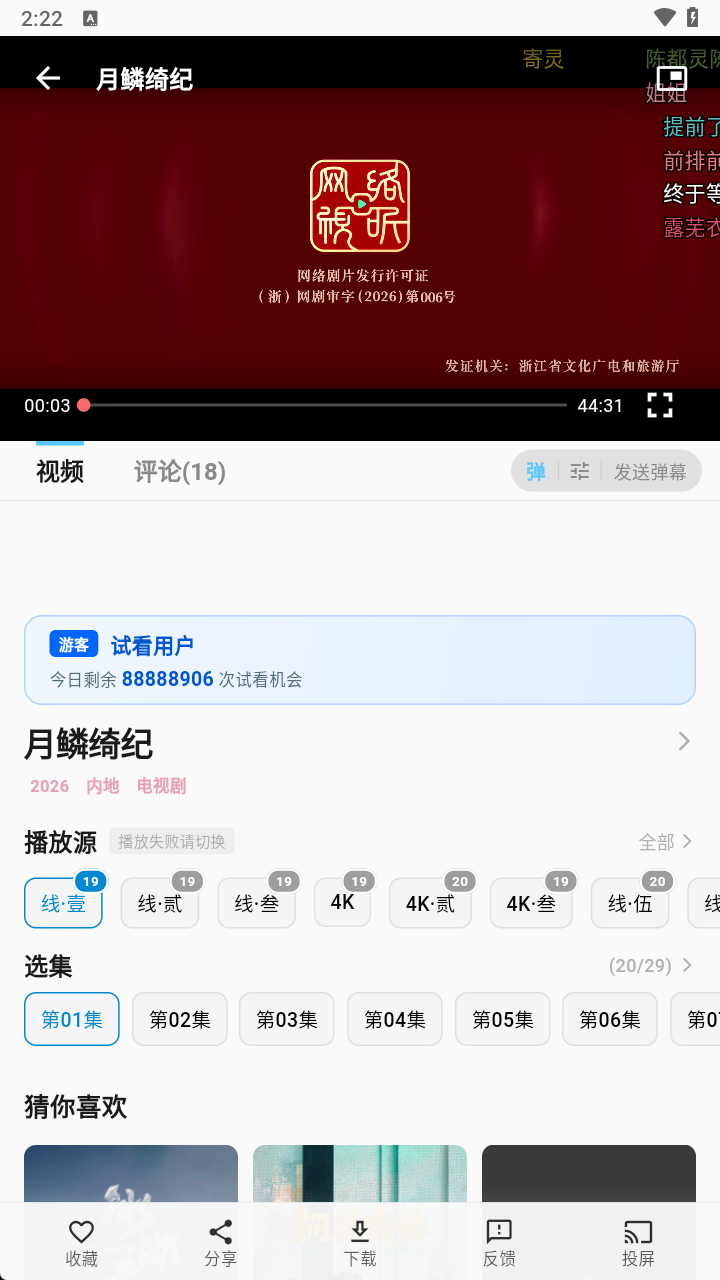Expand the episode list (20/29)

652,966
